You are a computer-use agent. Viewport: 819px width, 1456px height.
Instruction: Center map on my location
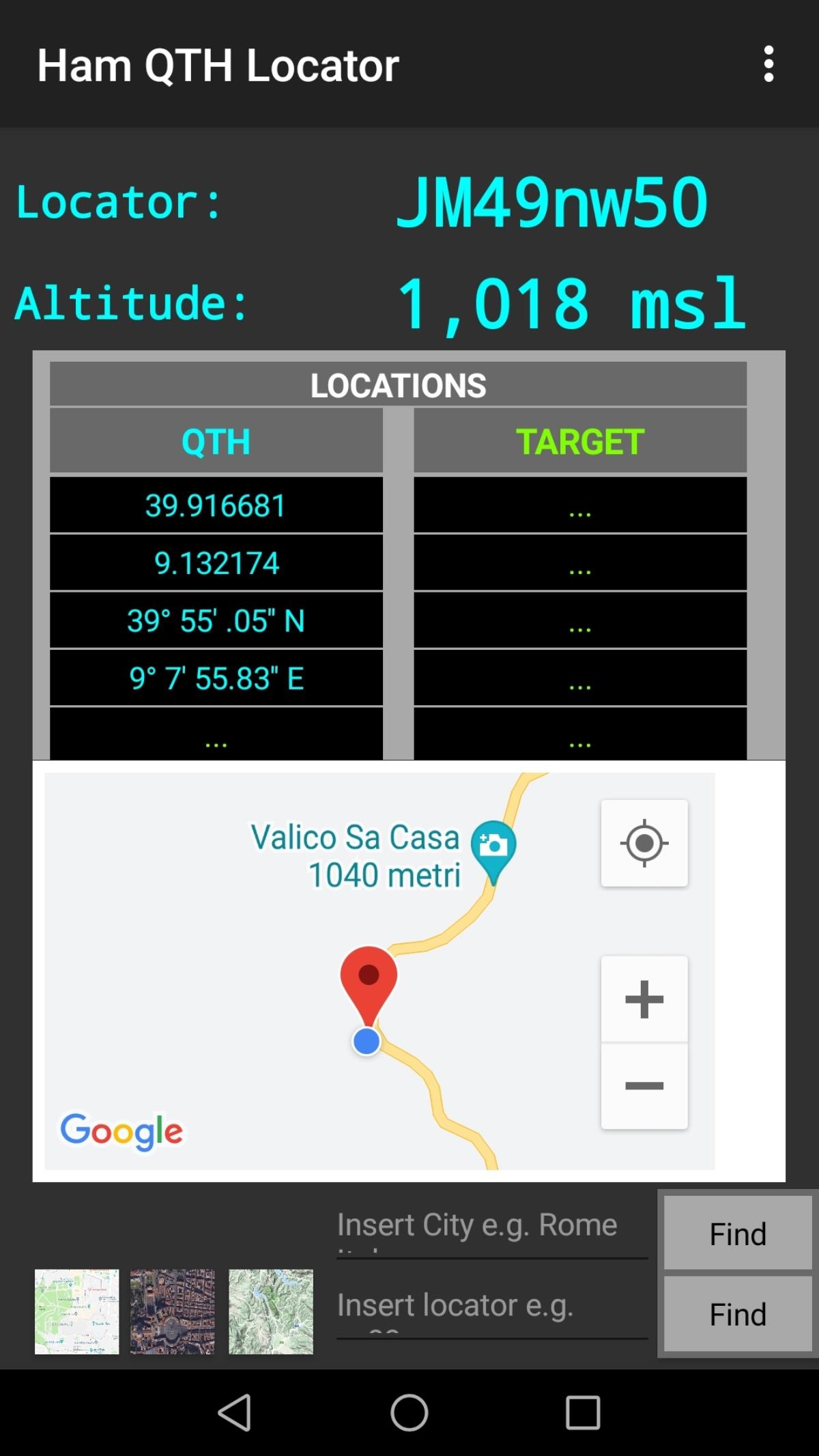tap(644, 843)
